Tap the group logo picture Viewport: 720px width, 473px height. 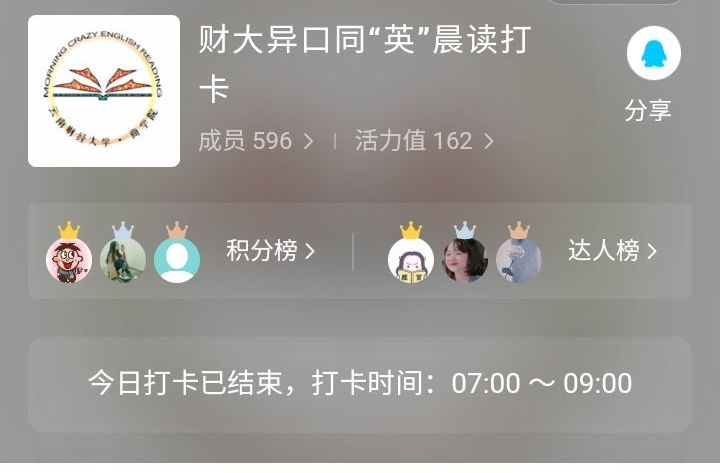click(x=104, y=91)
